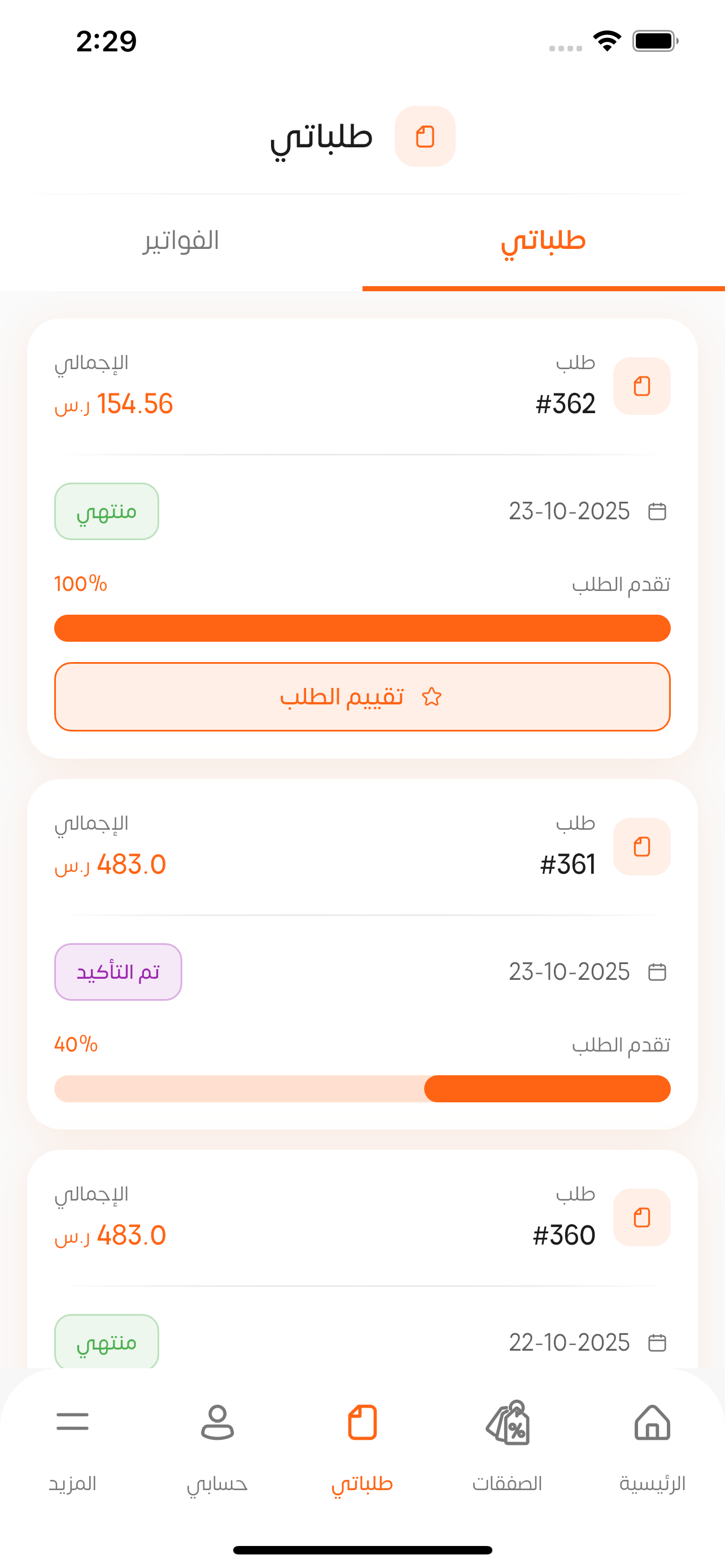Click the calendar icon on order #361
The width and height of the screenshot is (725, 1568).
point(657,971)
